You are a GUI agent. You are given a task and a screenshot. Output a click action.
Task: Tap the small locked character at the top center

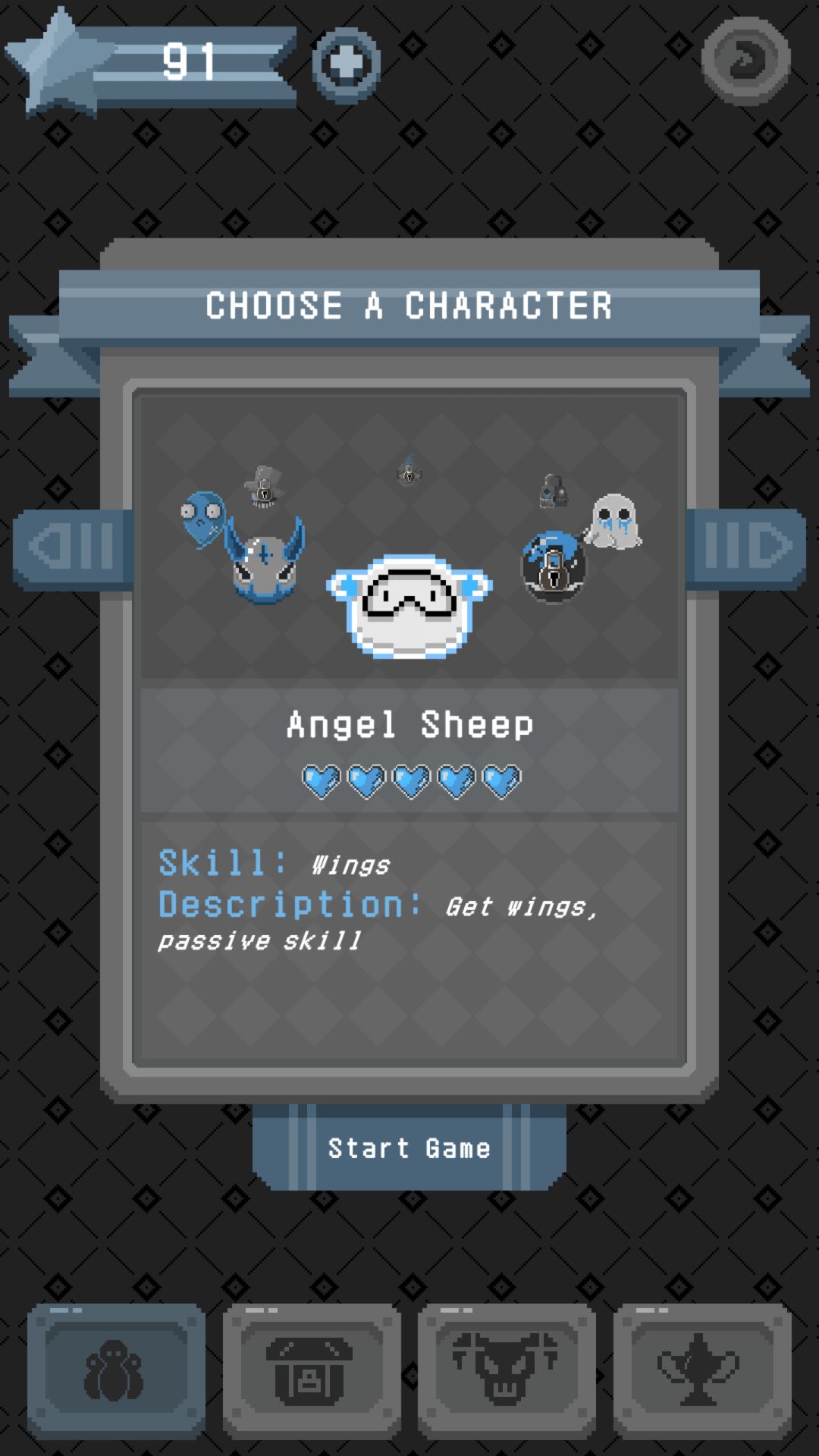pos(408,472)
